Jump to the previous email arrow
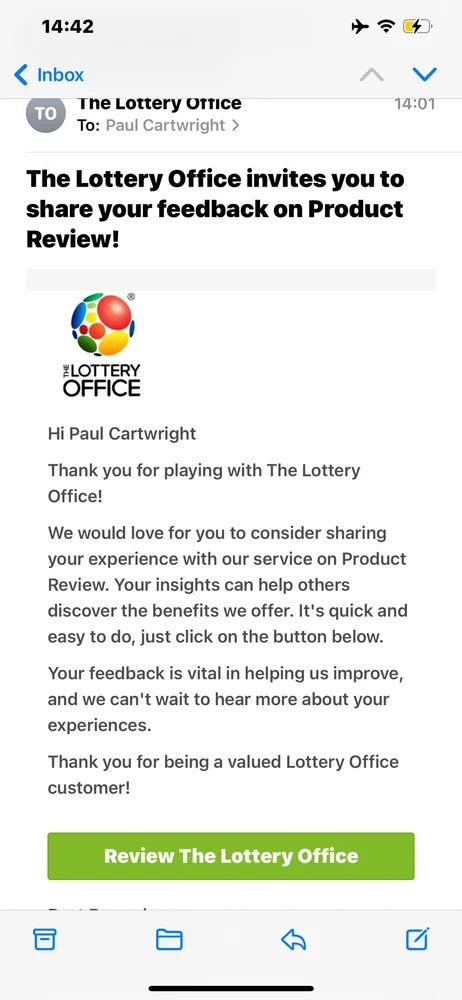 (371, 75)
